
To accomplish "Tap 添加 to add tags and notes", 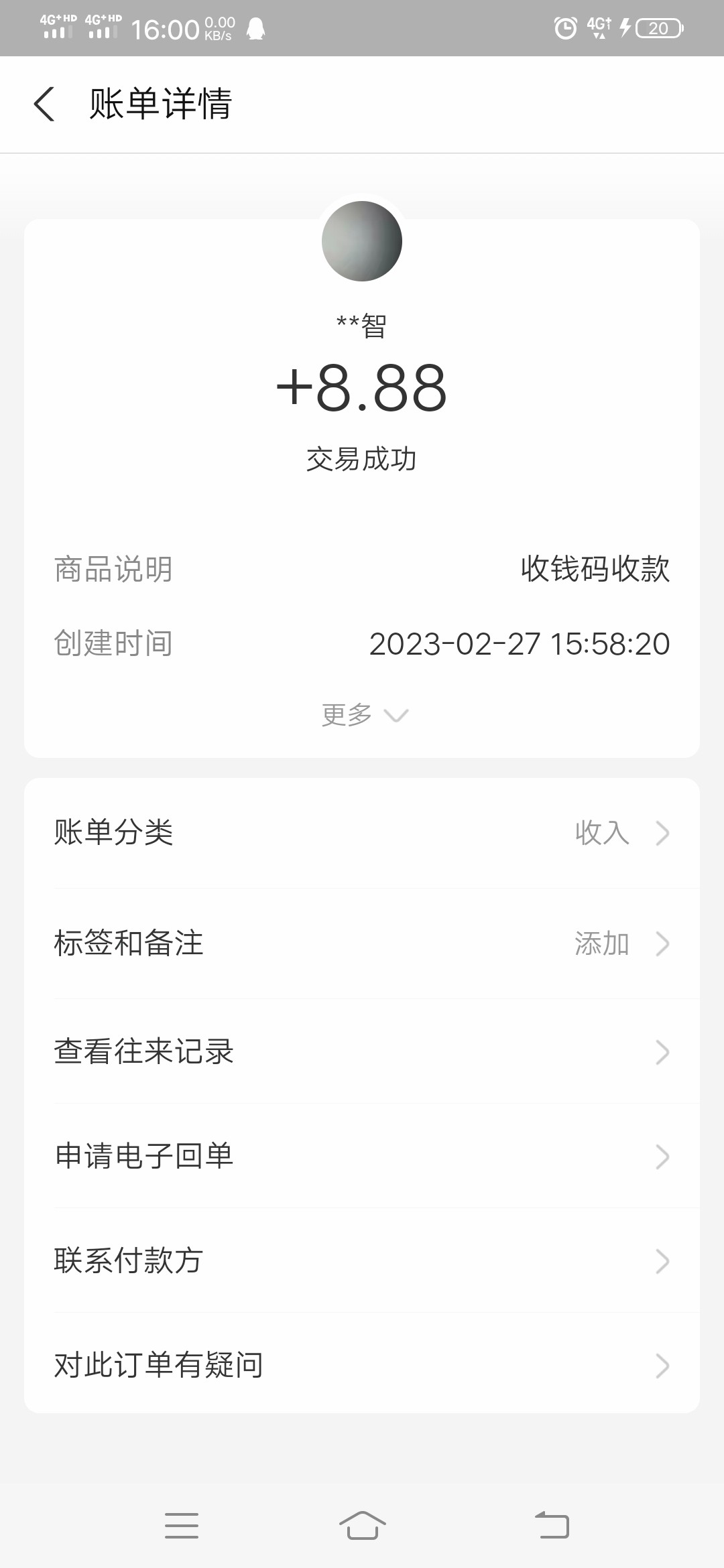I will [x=603, y=945].
